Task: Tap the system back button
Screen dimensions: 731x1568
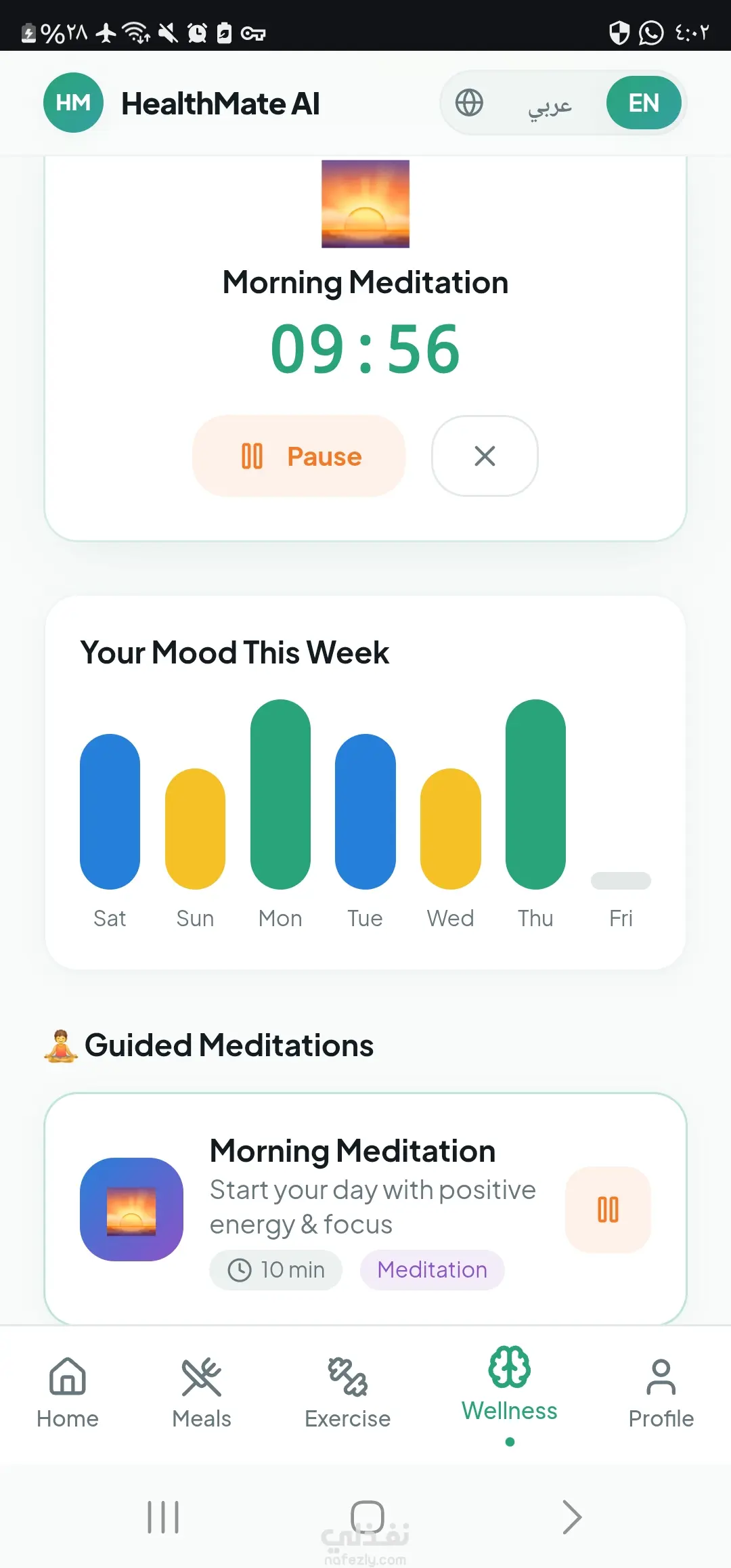Action: (572, 1517)
